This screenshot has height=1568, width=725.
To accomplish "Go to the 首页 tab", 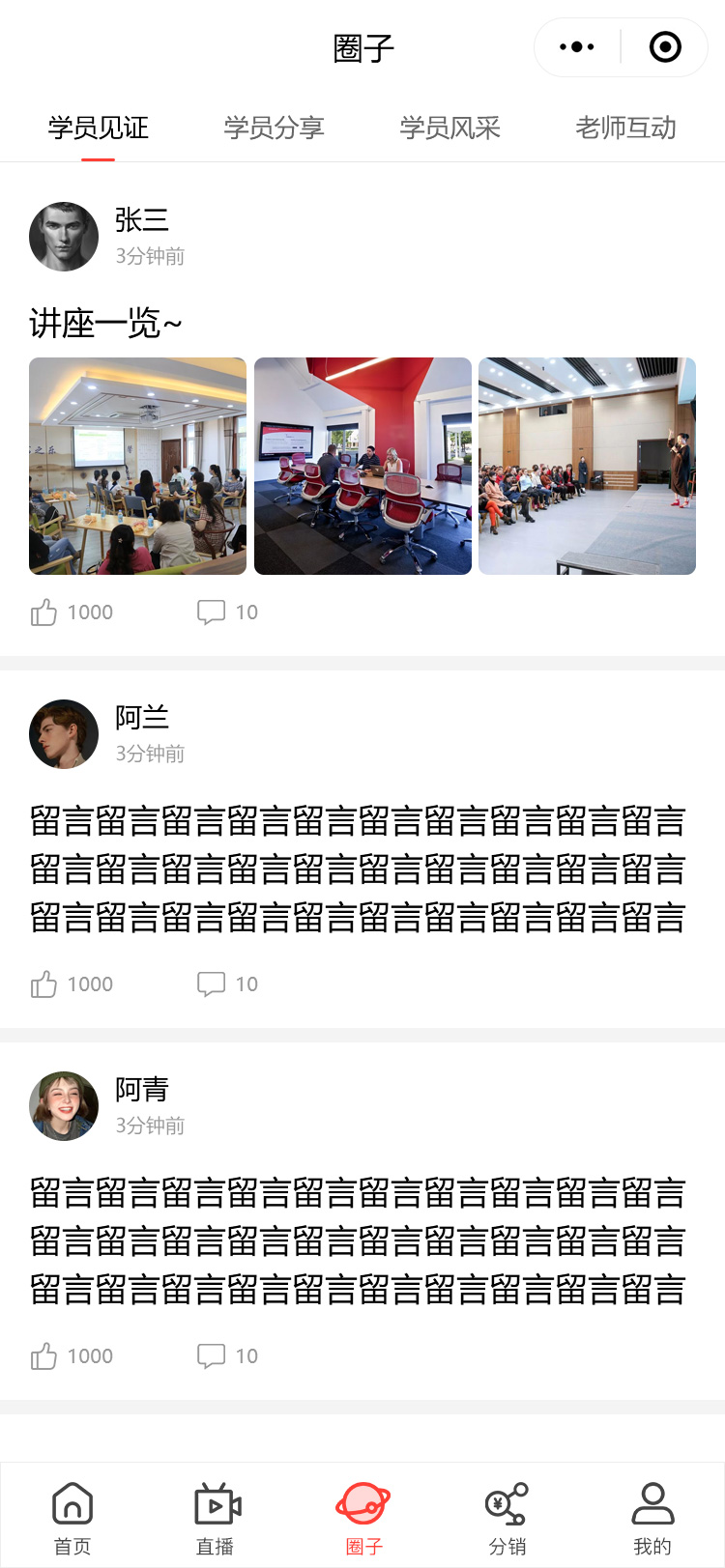I will coord(72,1517).
